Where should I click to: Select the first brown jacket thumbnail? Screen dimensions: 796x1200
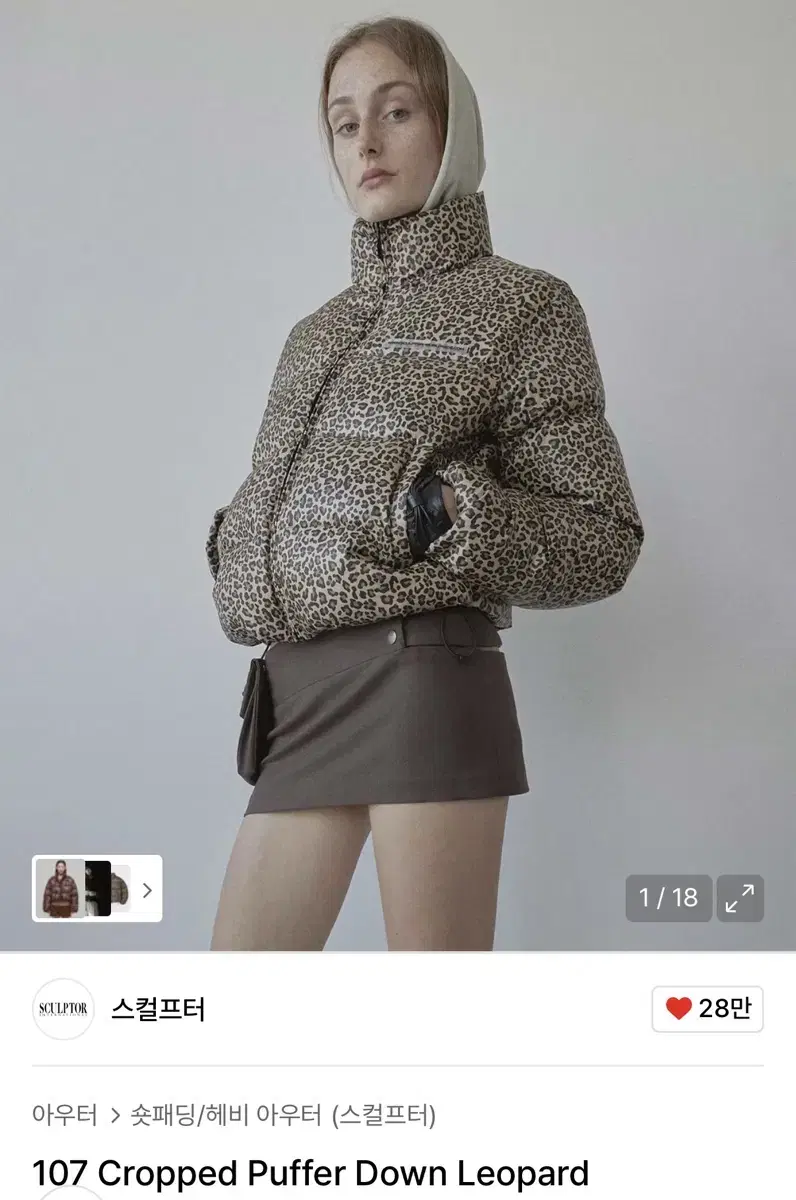tap(58, 890)
